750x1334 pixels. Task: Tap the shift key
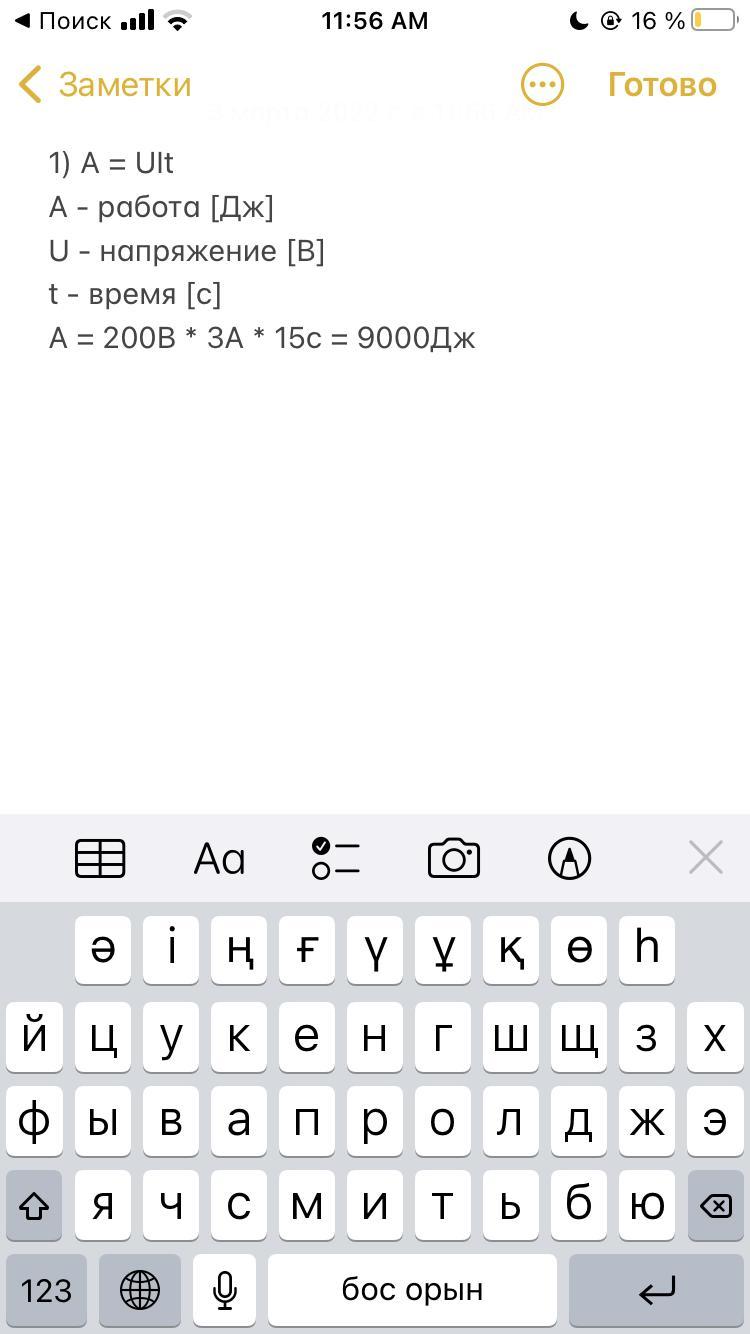point(34,1206)
